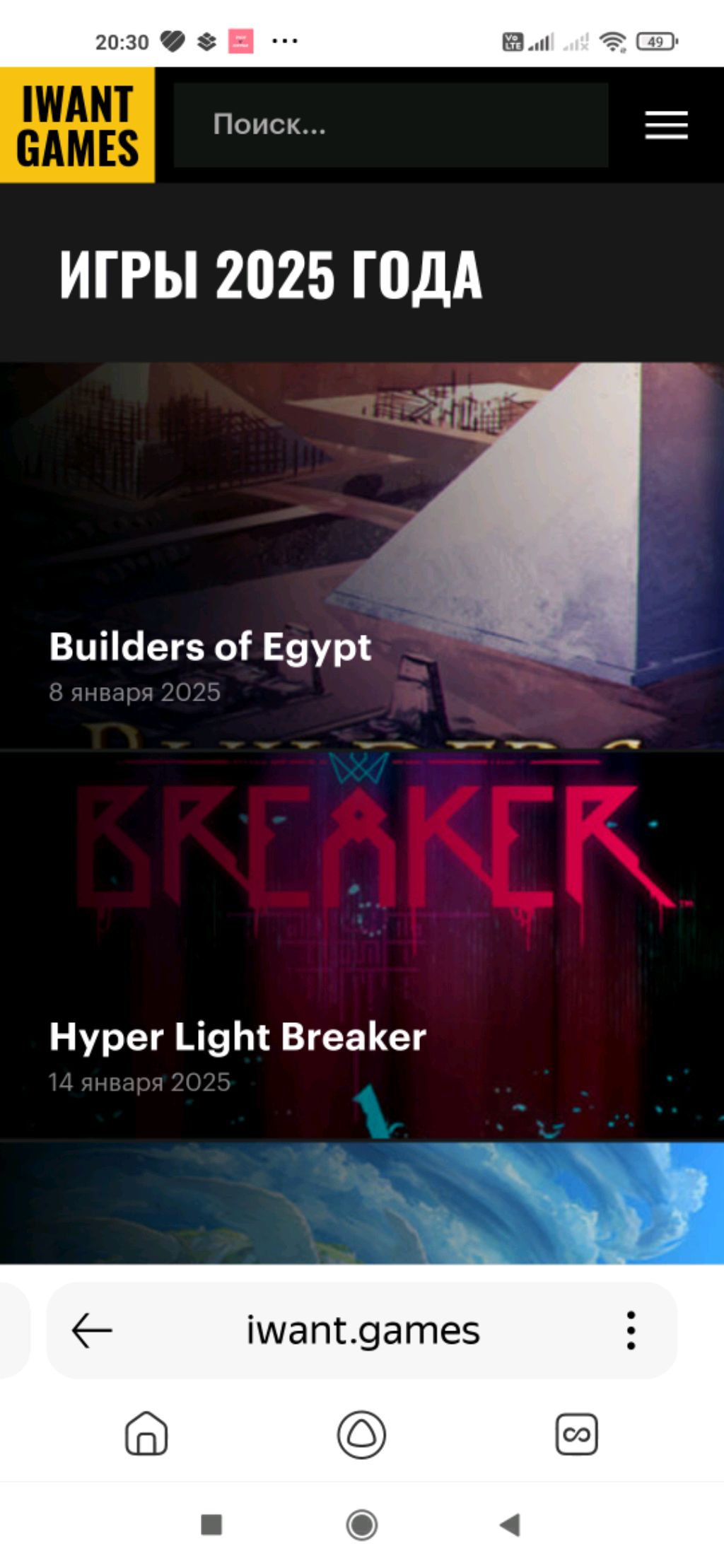
Task: Open recent apps with the square button
Action: [x=211, y=1525]
